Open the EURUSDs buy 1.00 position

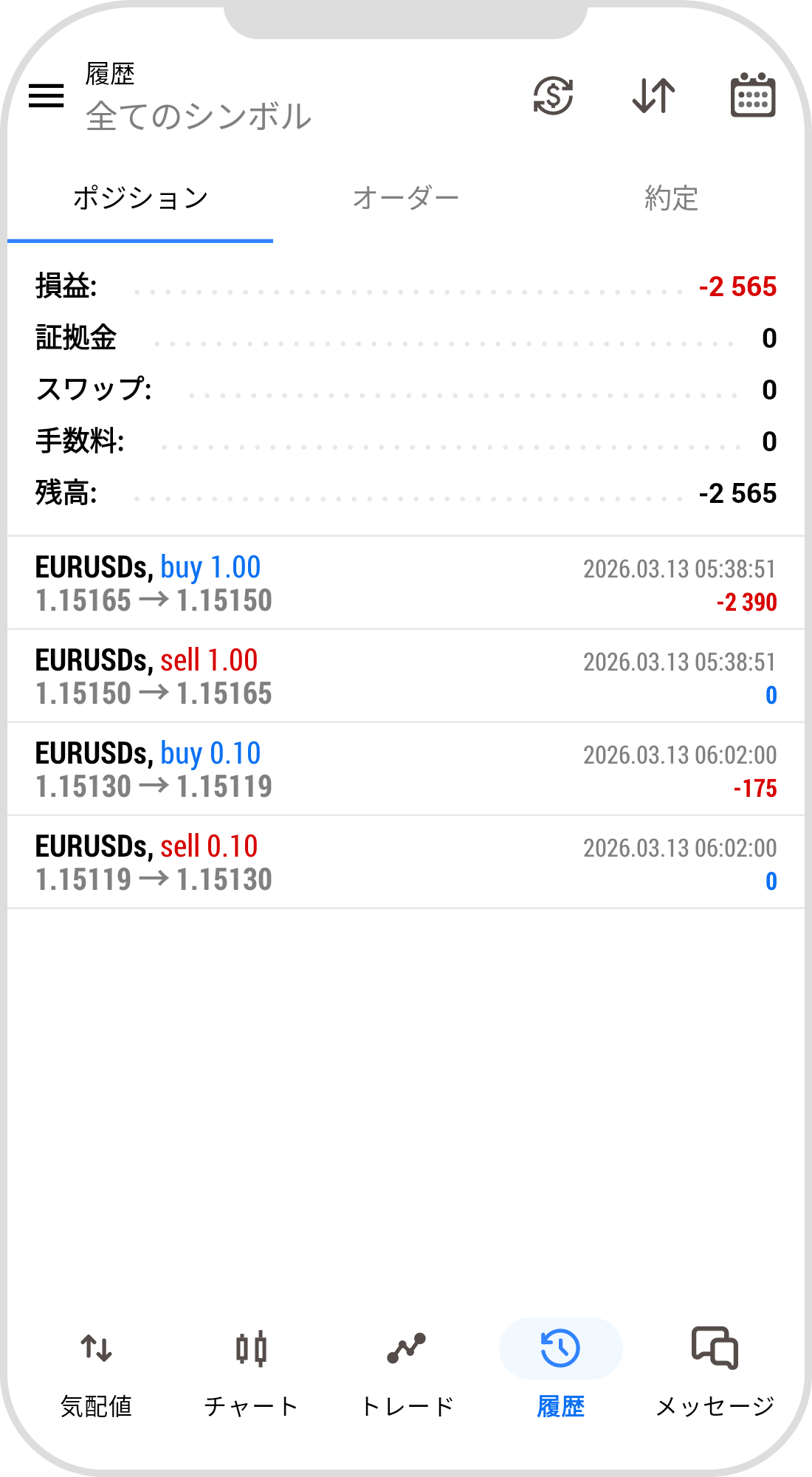[406, 583]
